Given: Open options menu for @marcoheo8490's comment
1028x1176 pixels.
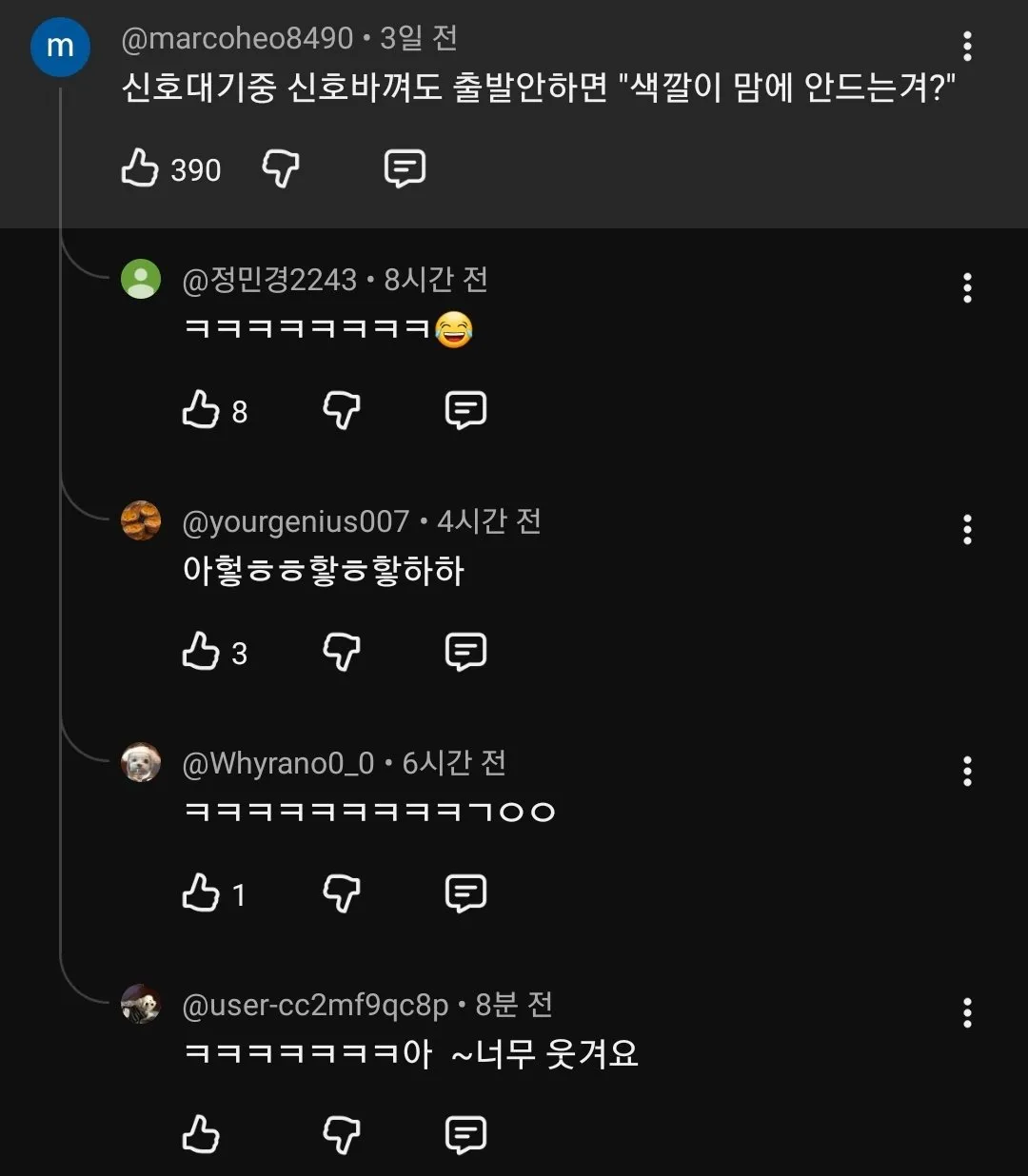Looking at the screenshot, I should pos(968,47).
